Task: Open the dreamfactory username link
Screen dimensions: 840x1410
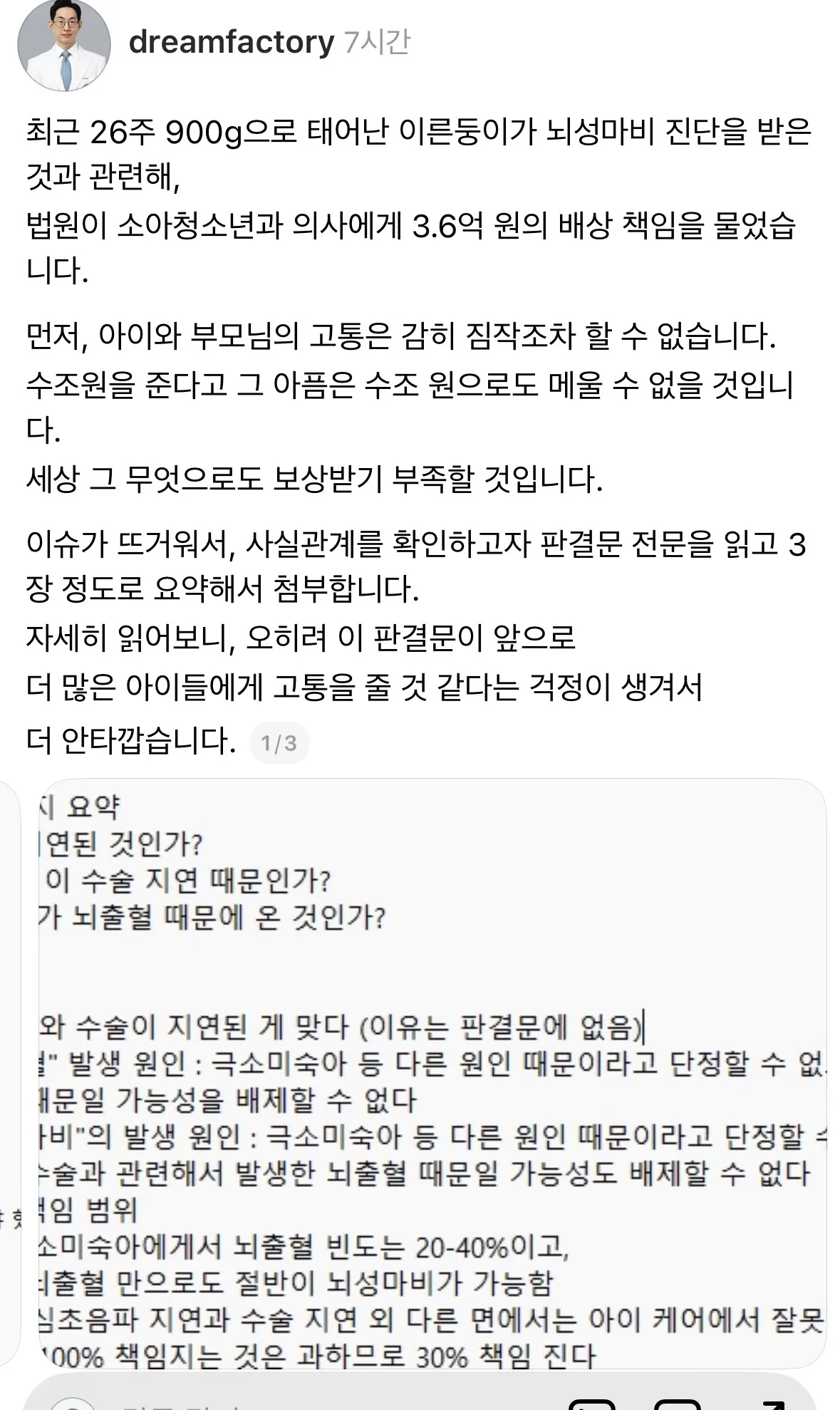Action: [231, 43]
